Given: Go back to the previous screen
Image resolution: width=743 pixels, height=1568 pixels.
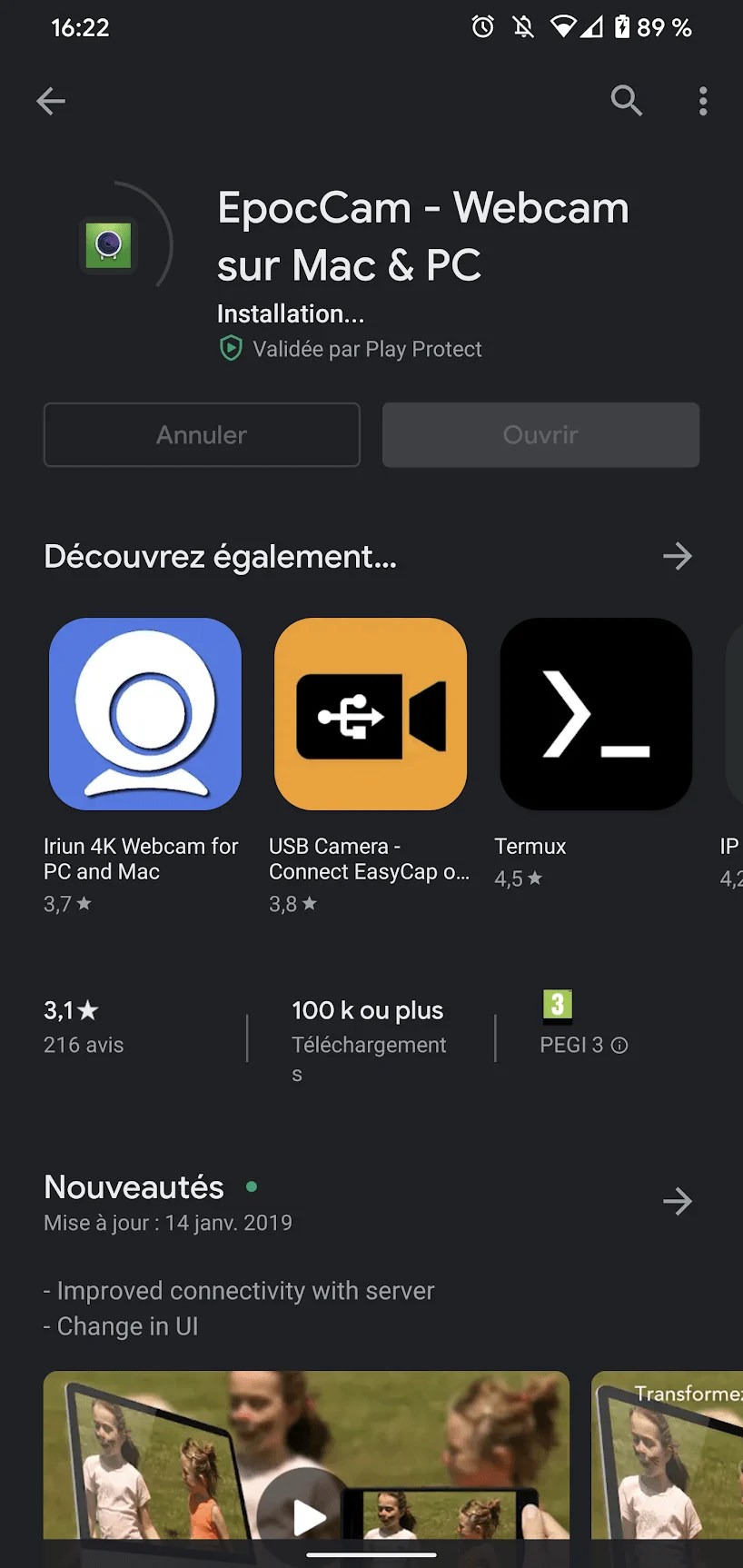Looking at the screenshot, I should [51, 101].
